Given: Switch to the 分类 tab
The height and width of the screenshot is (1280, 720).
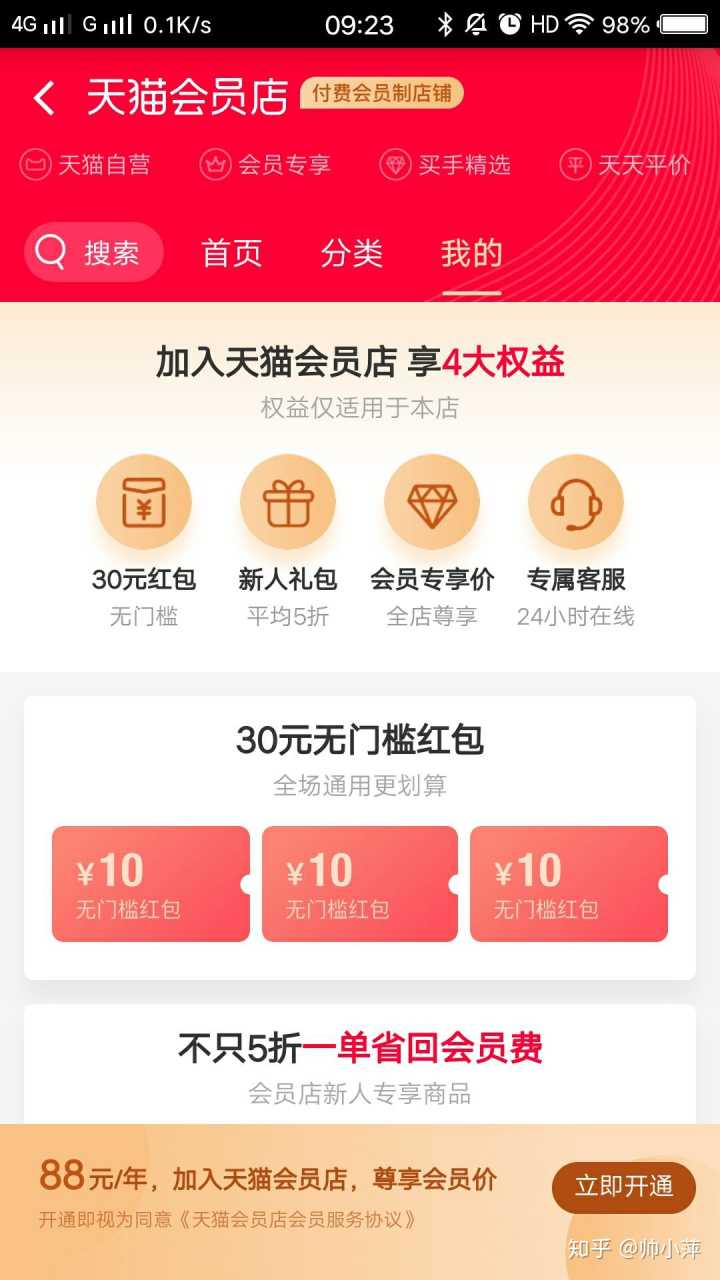Looking at the screenshot, I should [x=351, y=254].
